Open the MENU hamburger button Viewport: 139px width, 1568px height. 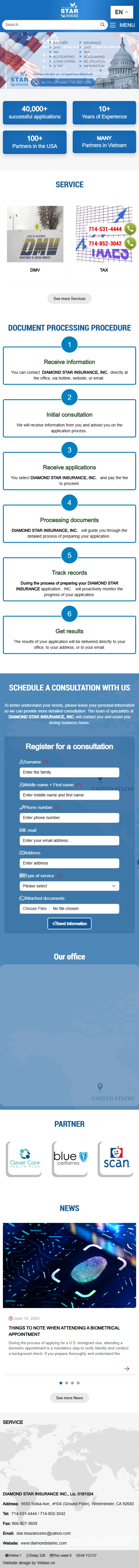pyautogui.click(x=122, y=25)
